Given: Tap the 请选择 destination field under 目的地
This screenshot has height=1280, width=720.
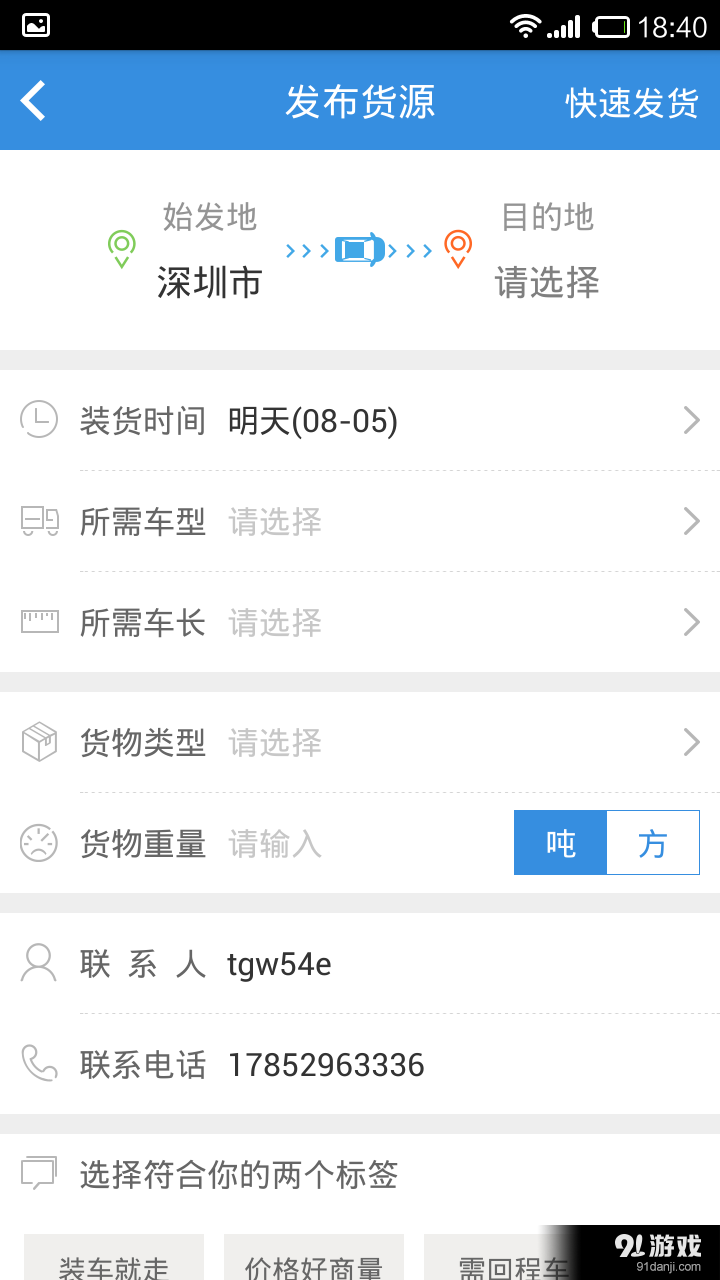Looking at the screenshot, I should (548, 283).
